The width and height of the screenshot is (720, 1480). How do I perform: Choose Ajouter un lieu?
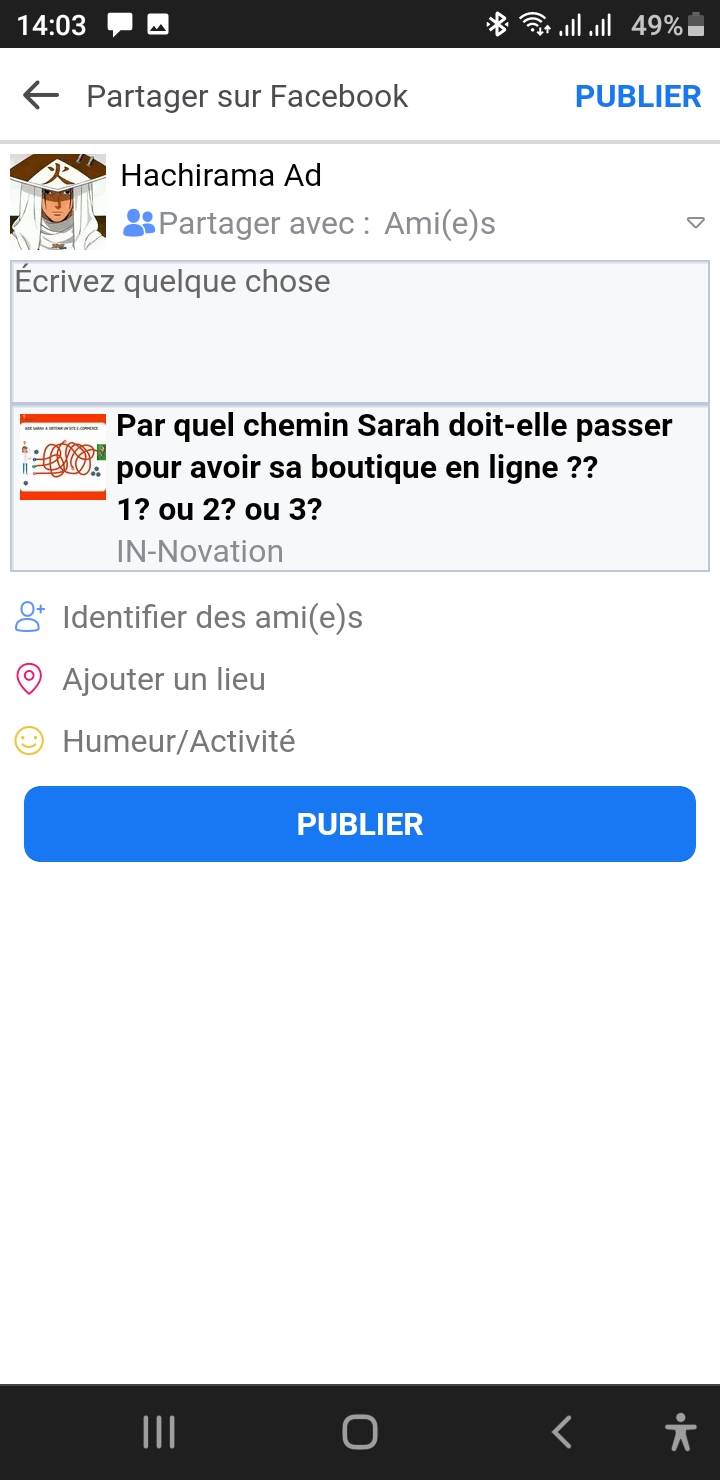pos(164,680)
